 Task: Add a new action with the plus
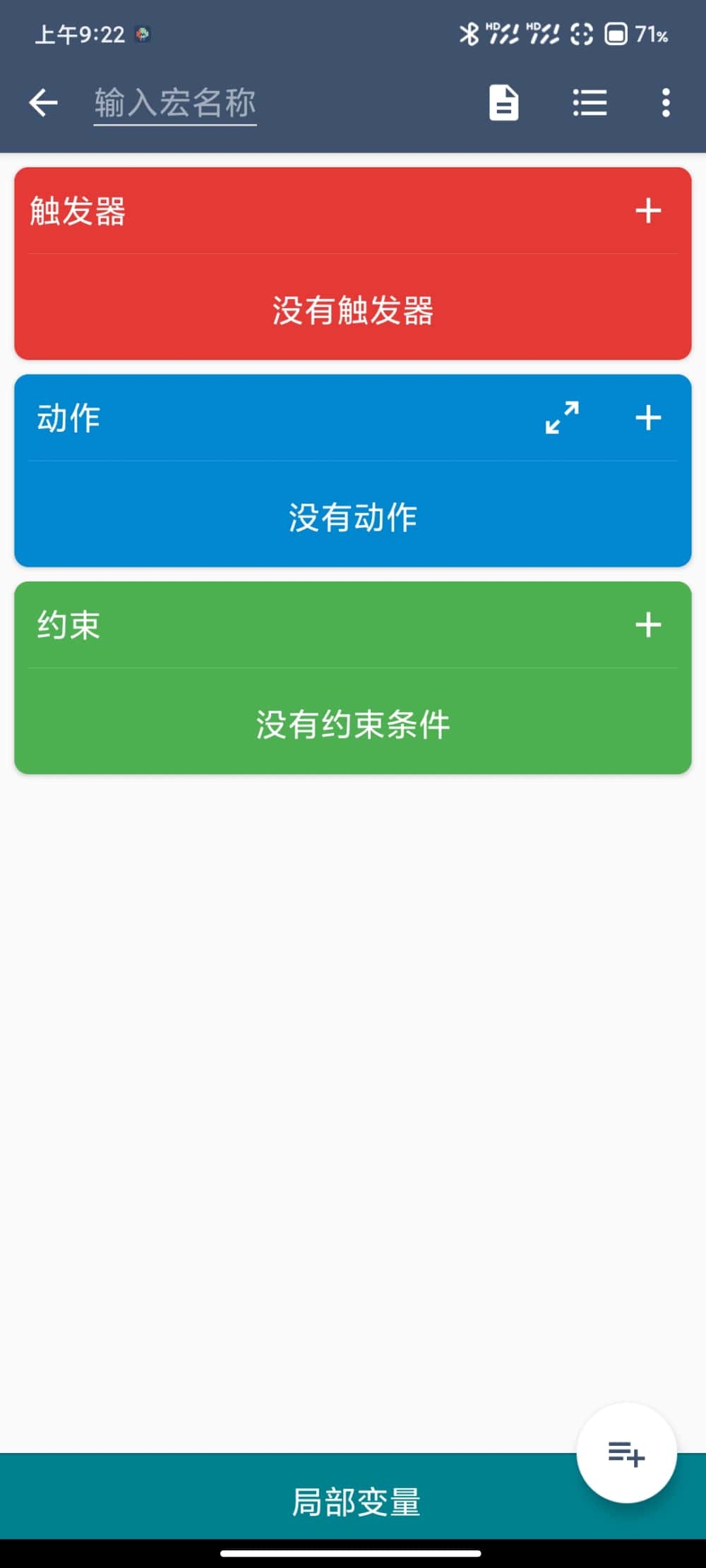[648, 418]
